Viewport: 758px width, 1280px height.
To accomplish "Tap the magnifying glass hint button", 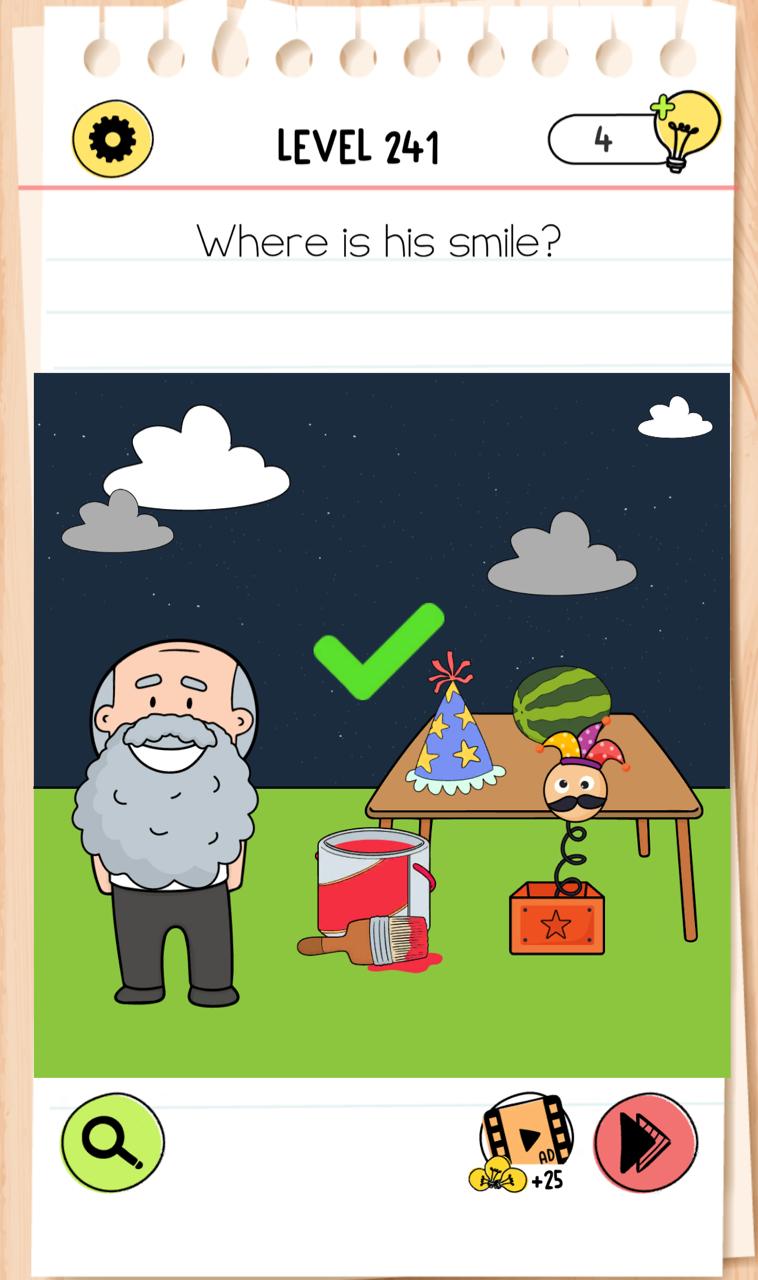I will (x=113, y=1141).
